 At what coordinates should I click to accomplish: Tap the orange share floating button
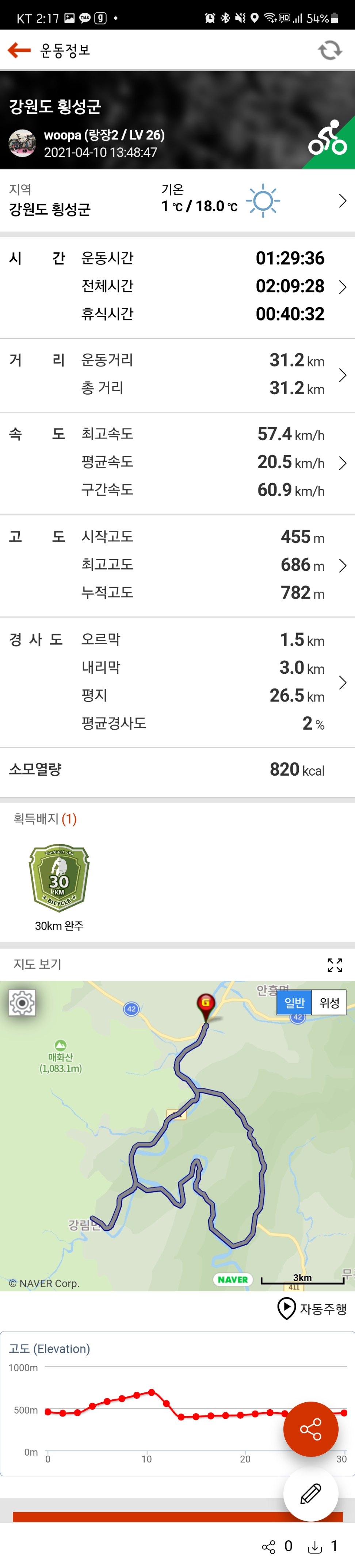click(310, 1429)
